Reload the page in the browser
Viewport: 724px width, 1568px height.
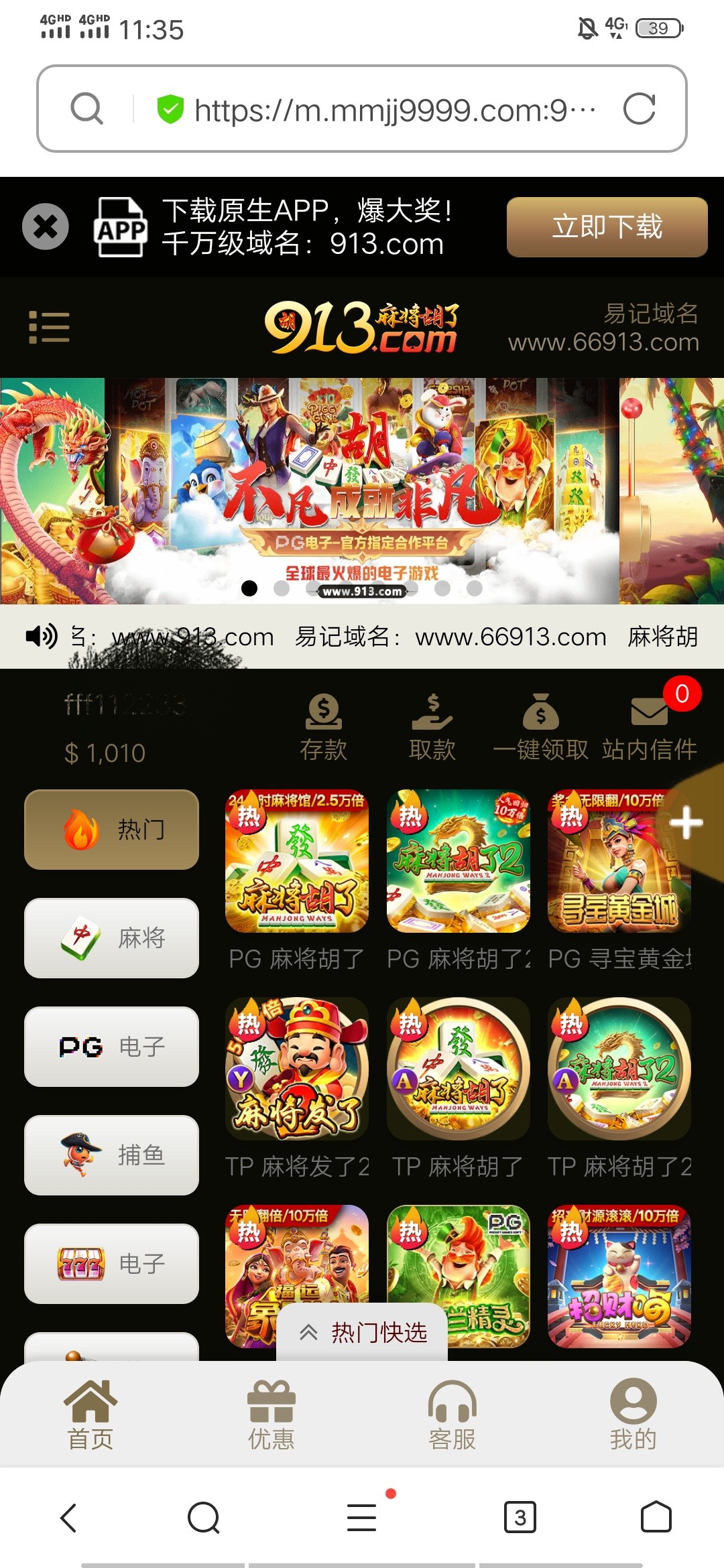[639, 109]
